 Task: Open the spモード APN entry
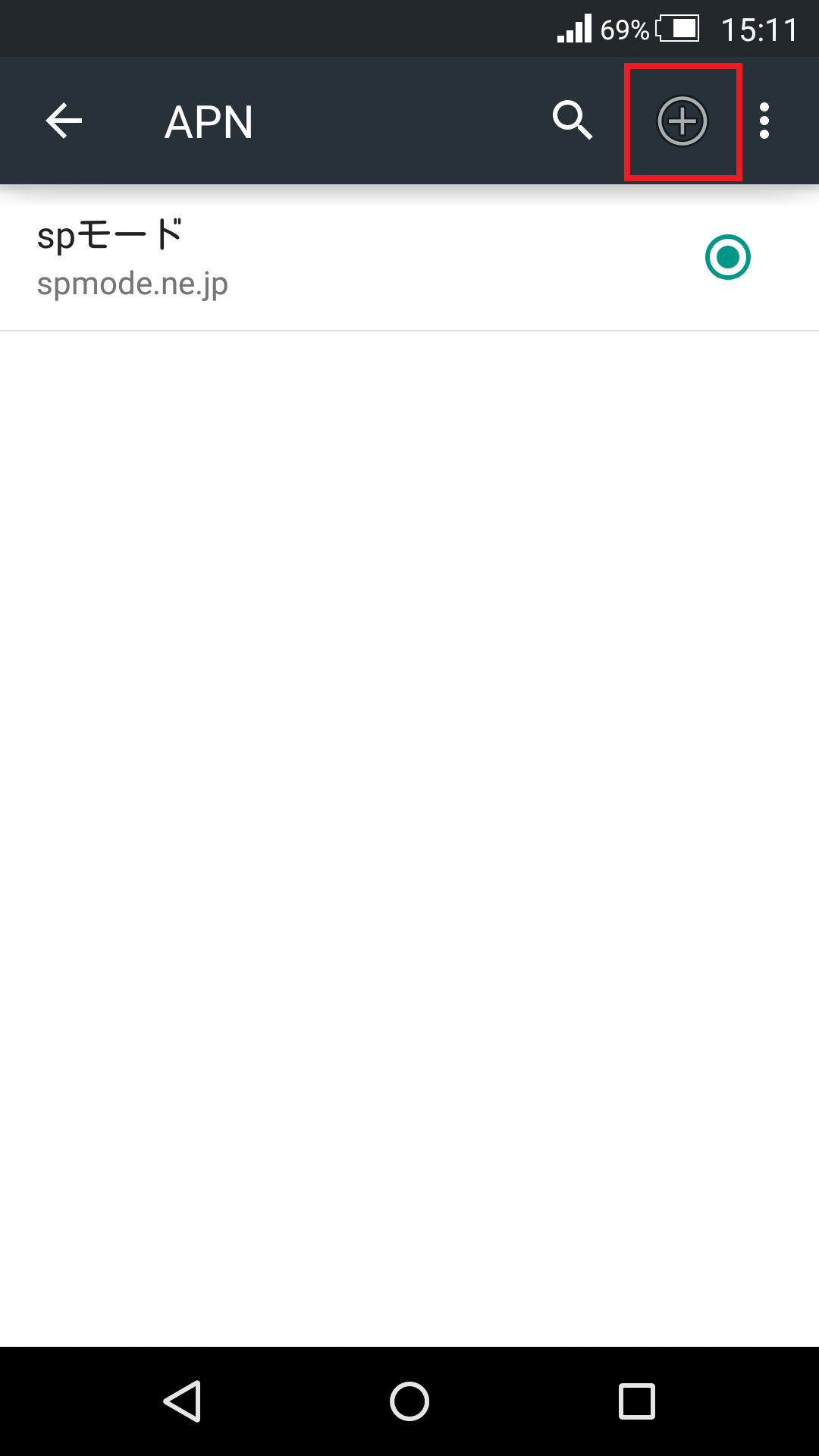(x=303, y=258)
